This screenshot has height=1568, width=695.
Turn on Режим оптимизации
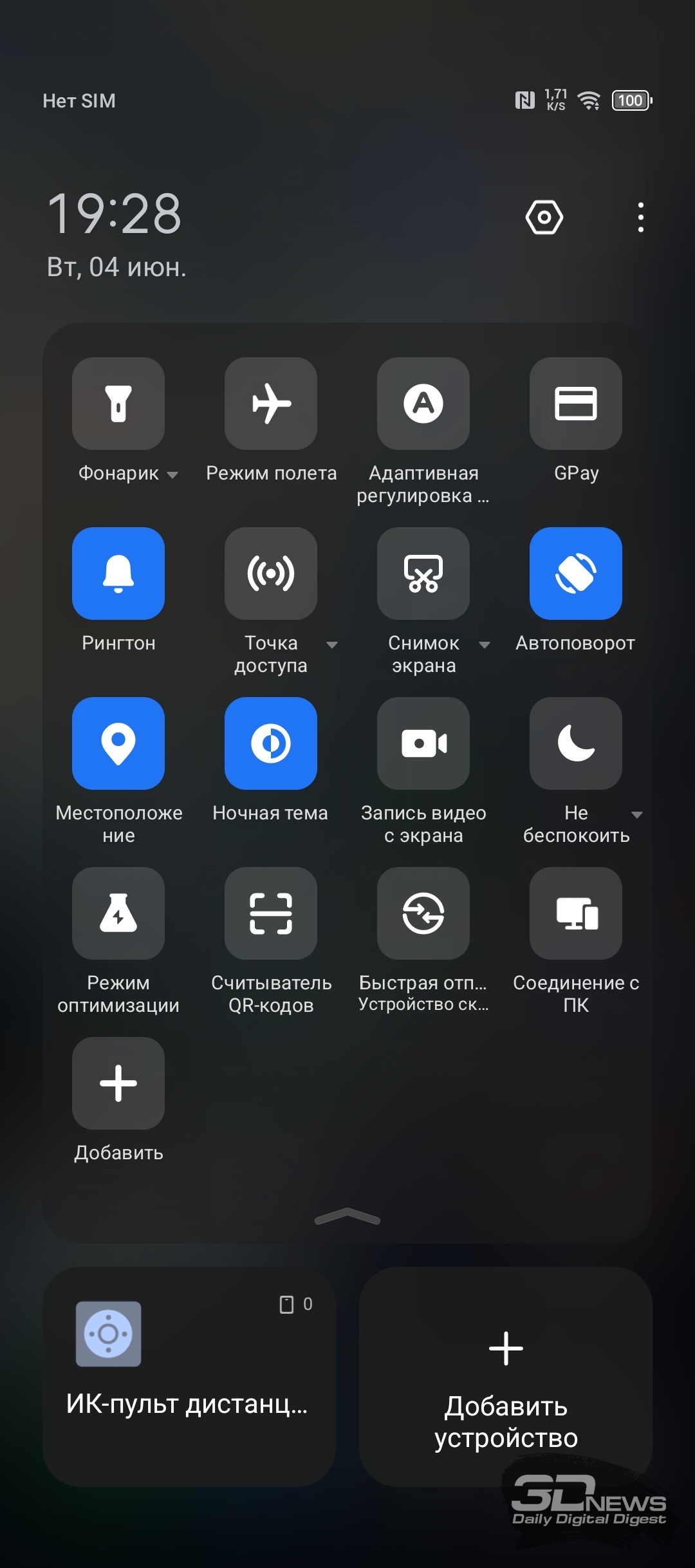[x=118, y=913]
